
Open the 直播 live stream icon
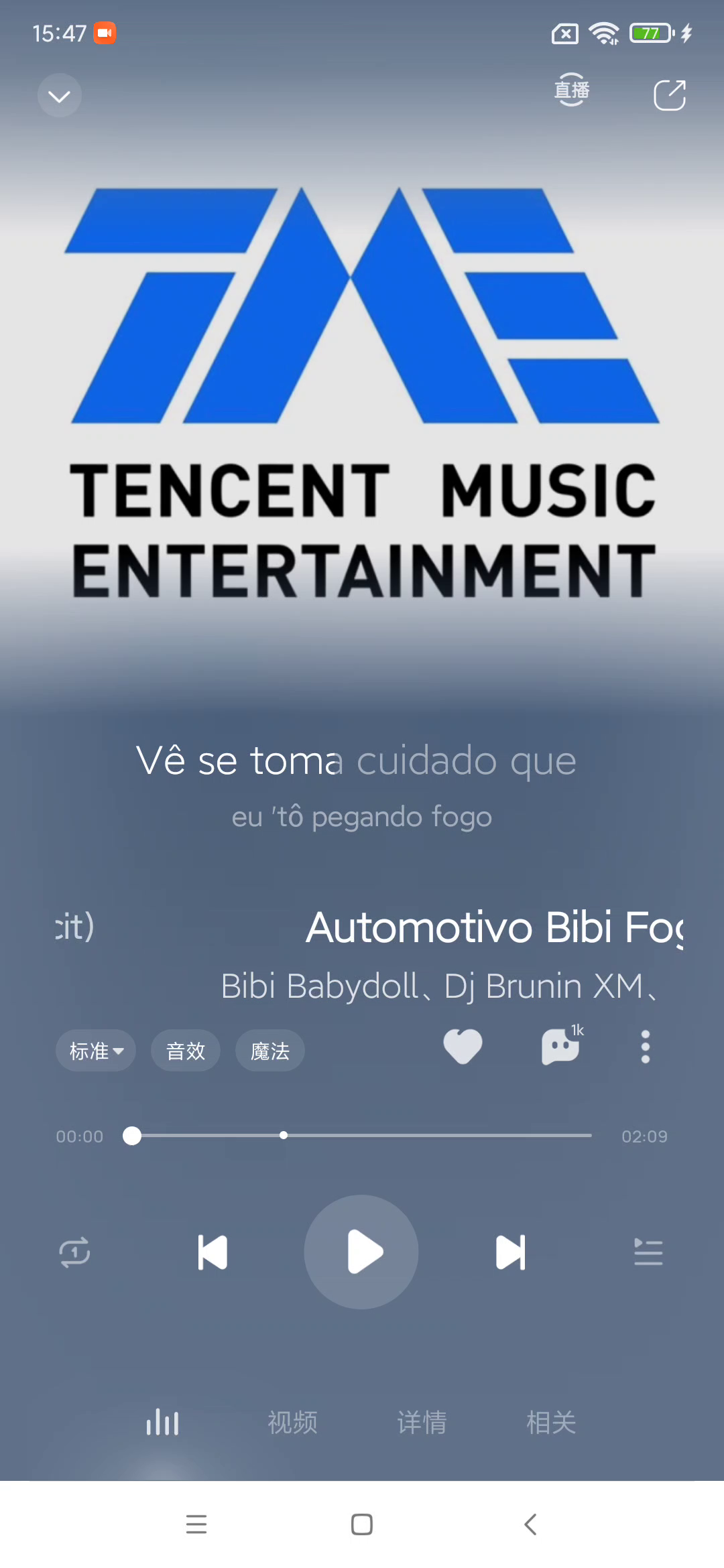point(572,90)
